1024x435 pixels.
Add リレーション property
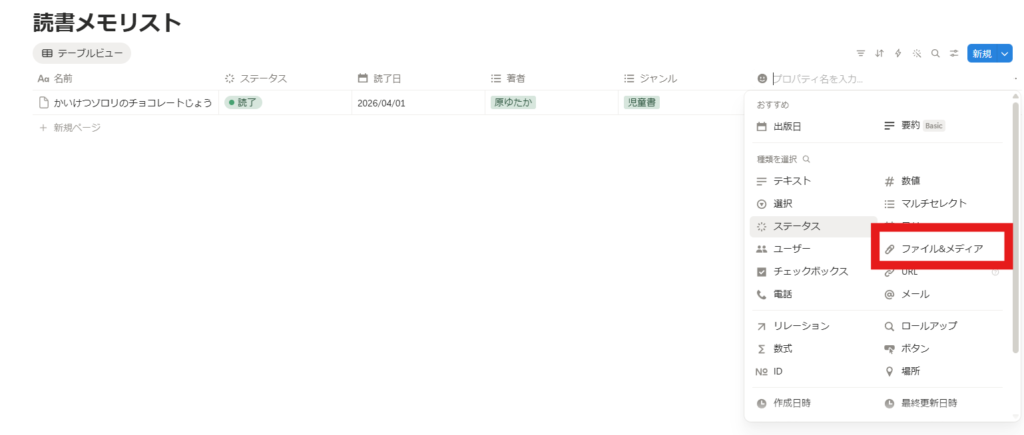pos(800,326)
